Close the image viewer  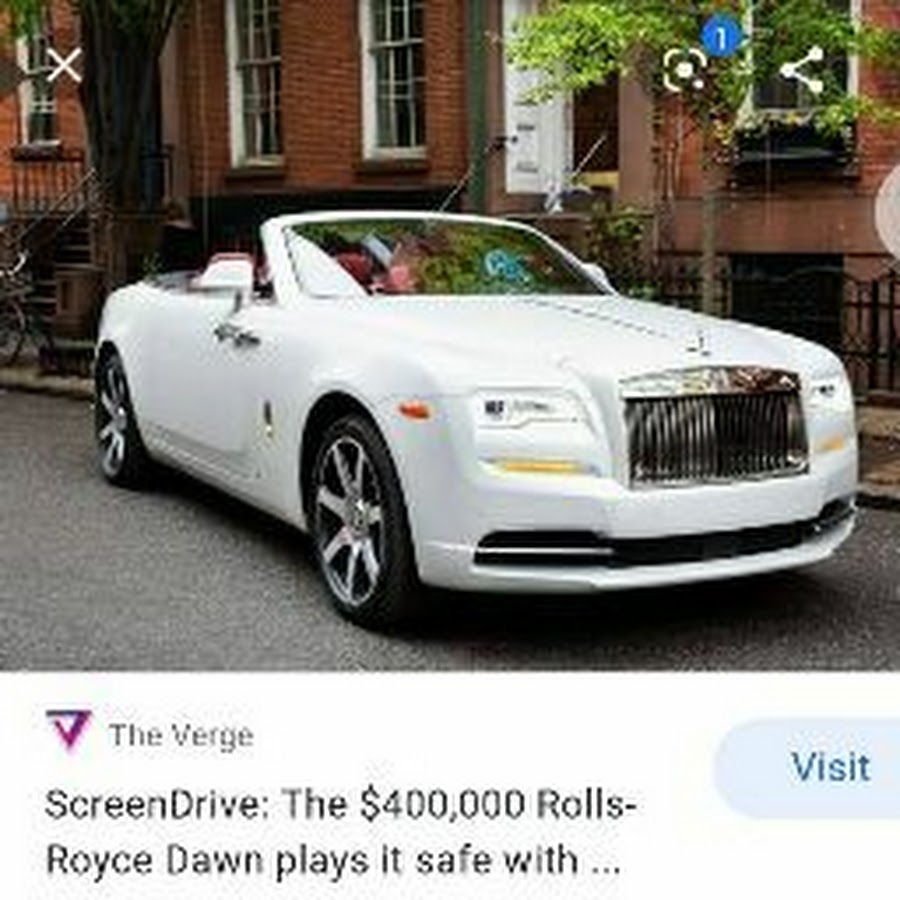click(64, 66)
